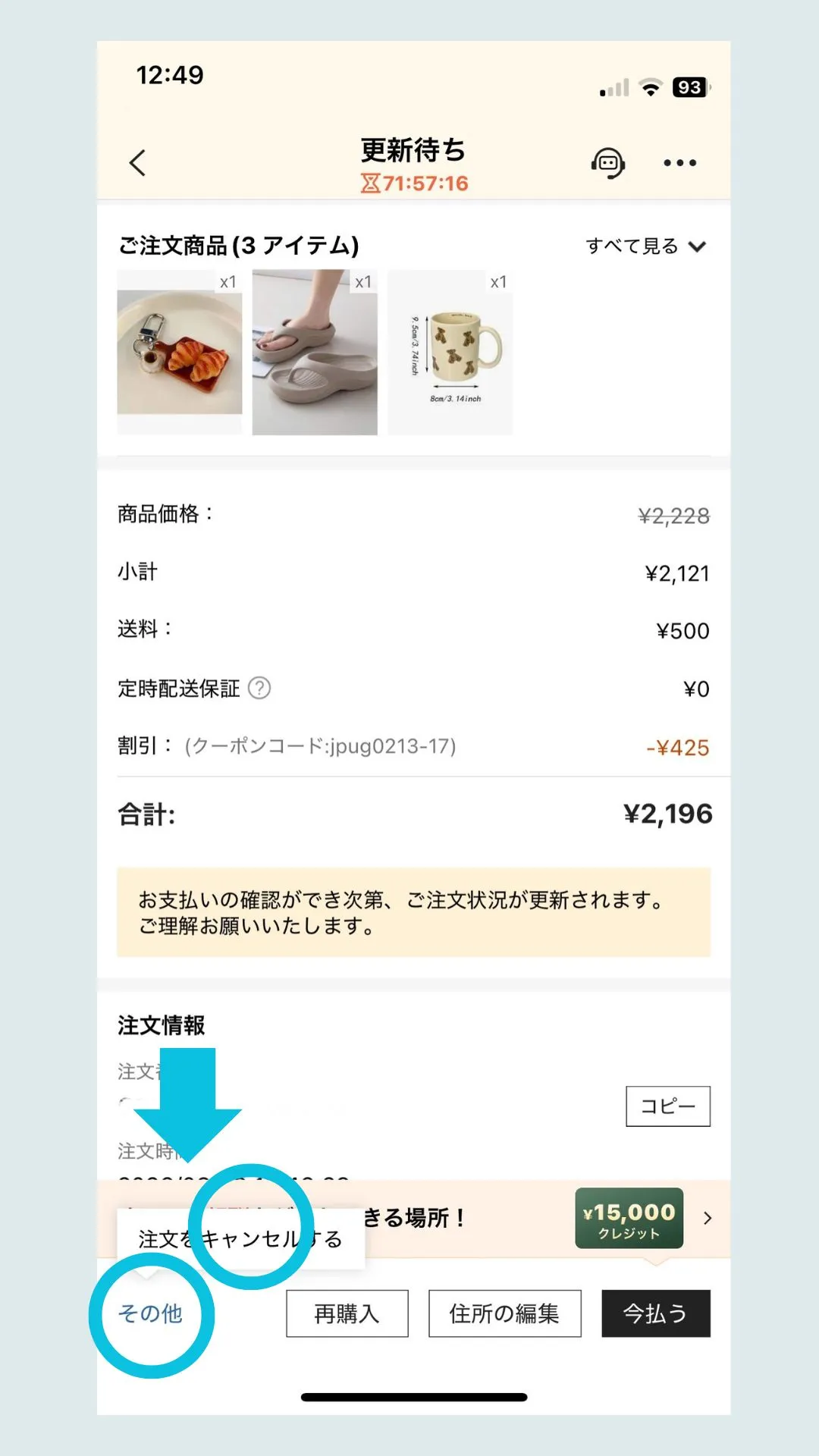Go back using the arrow
The height and width of the screenshot is (1456, 819).
(x=137, y=162)
